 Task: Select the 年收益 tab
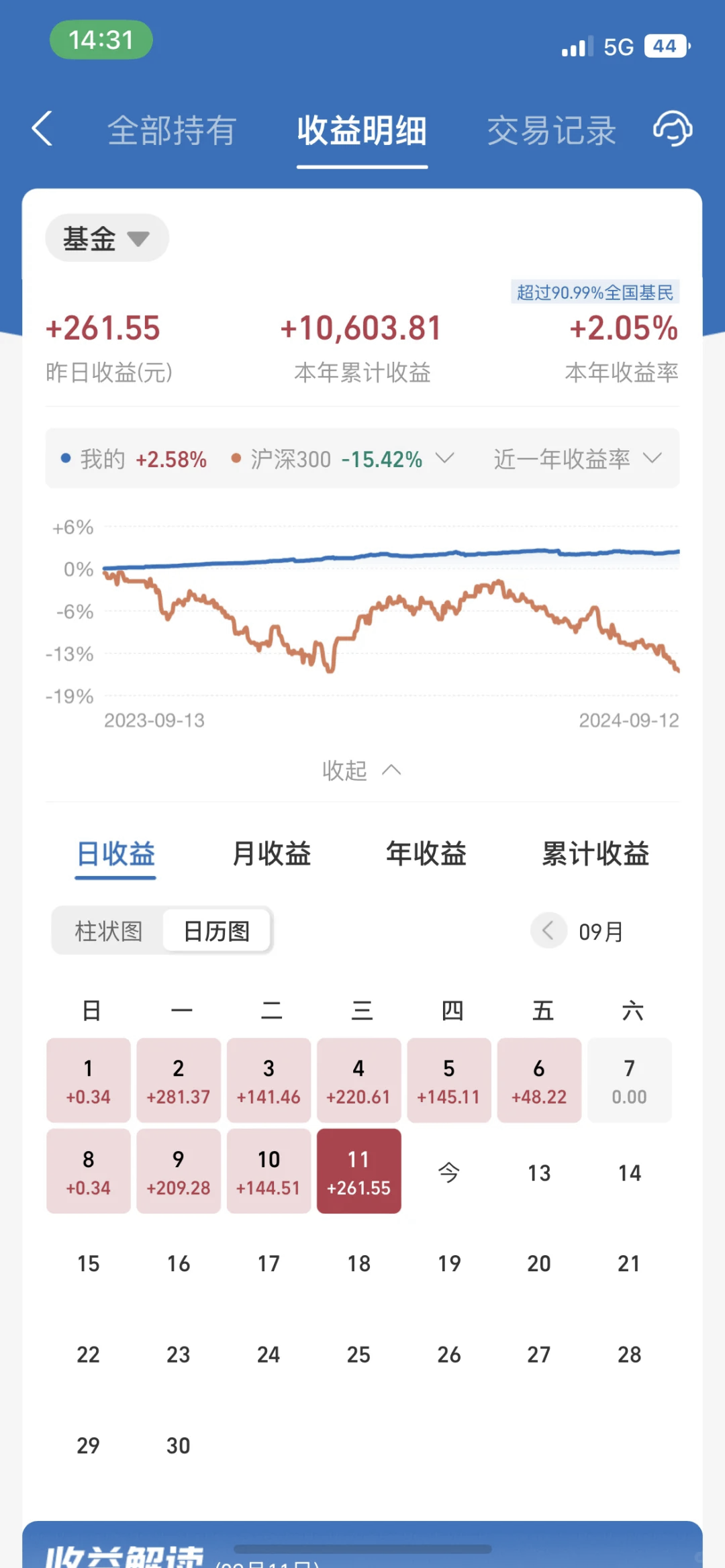coord(426,854)
